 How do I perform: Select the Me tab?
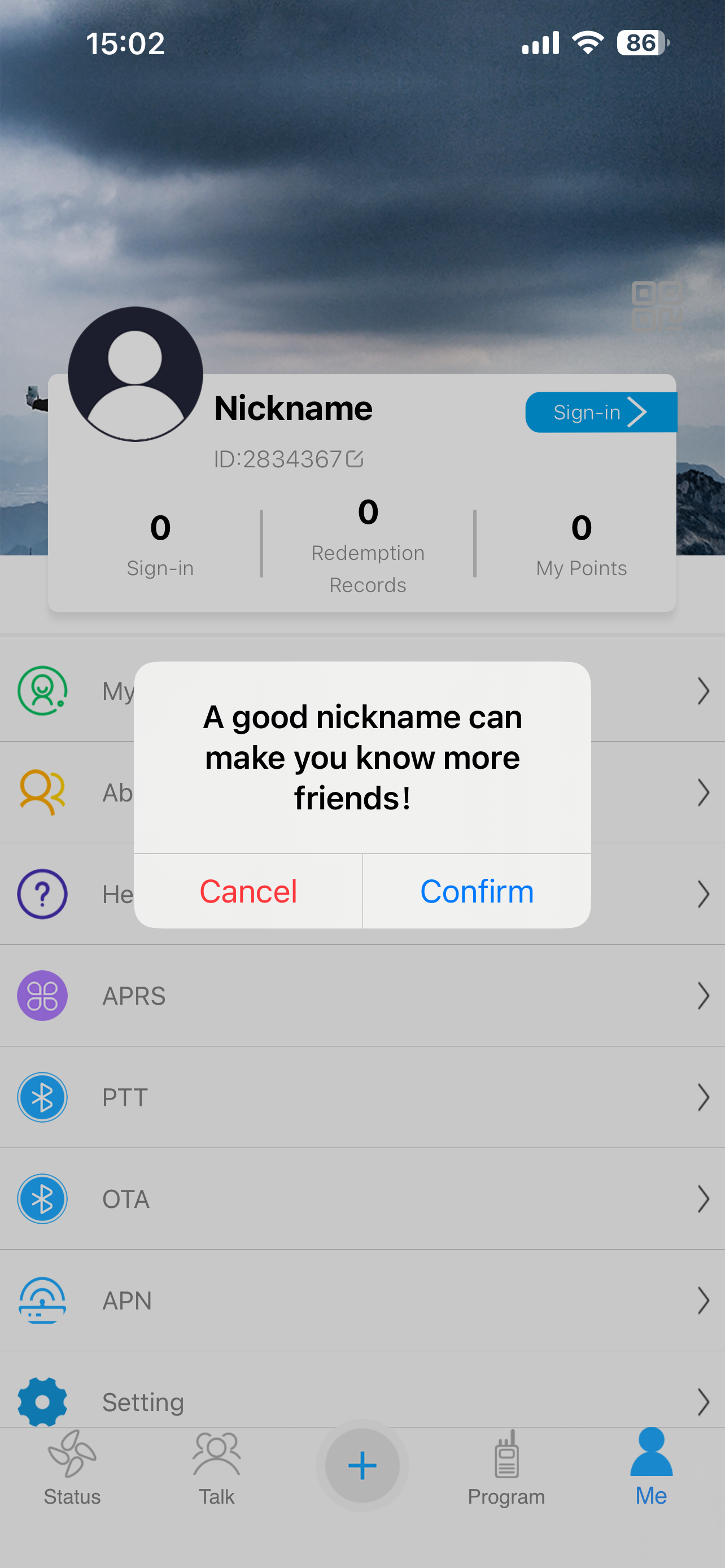coord(650,1468)
